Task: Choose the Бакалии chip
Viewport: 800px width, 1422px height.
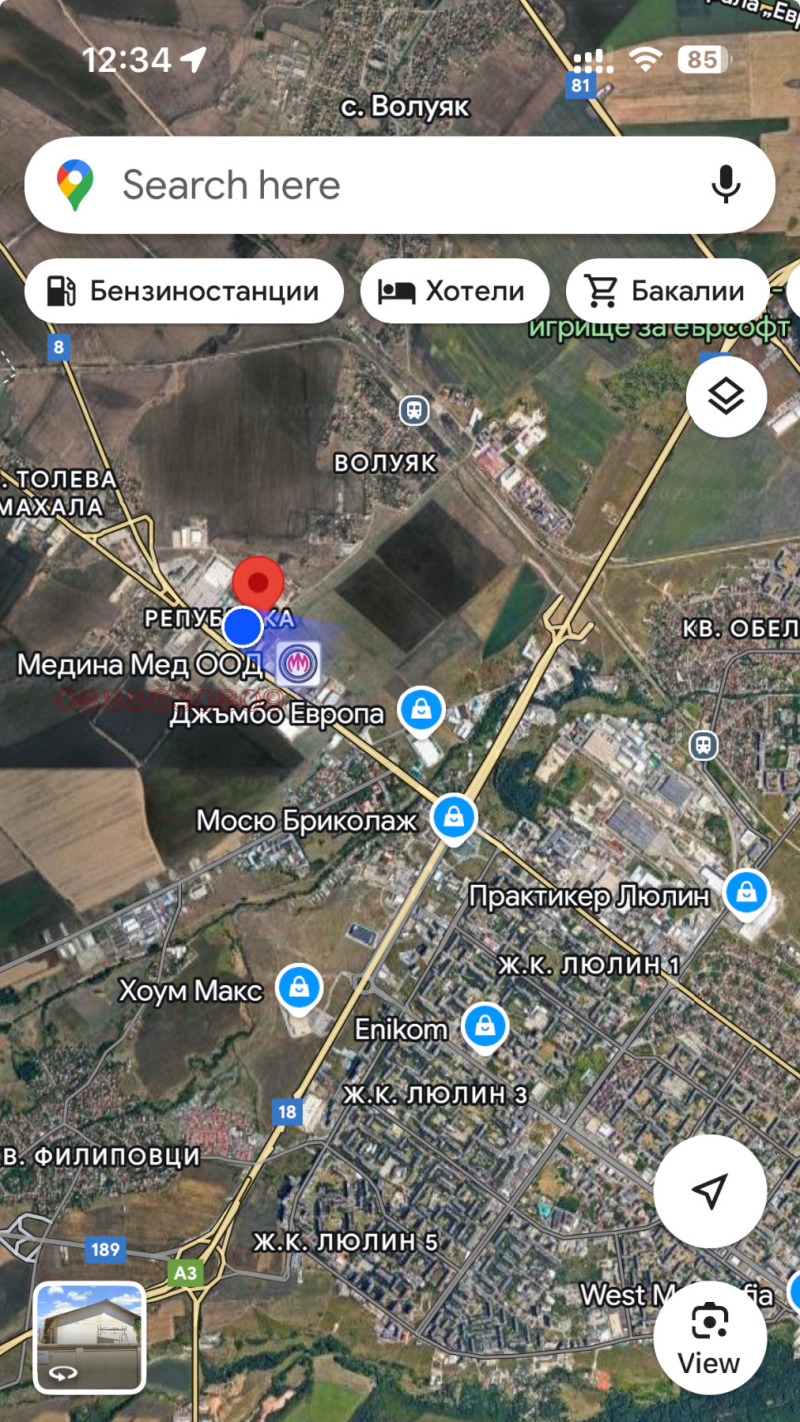Action: pos(667,291)
